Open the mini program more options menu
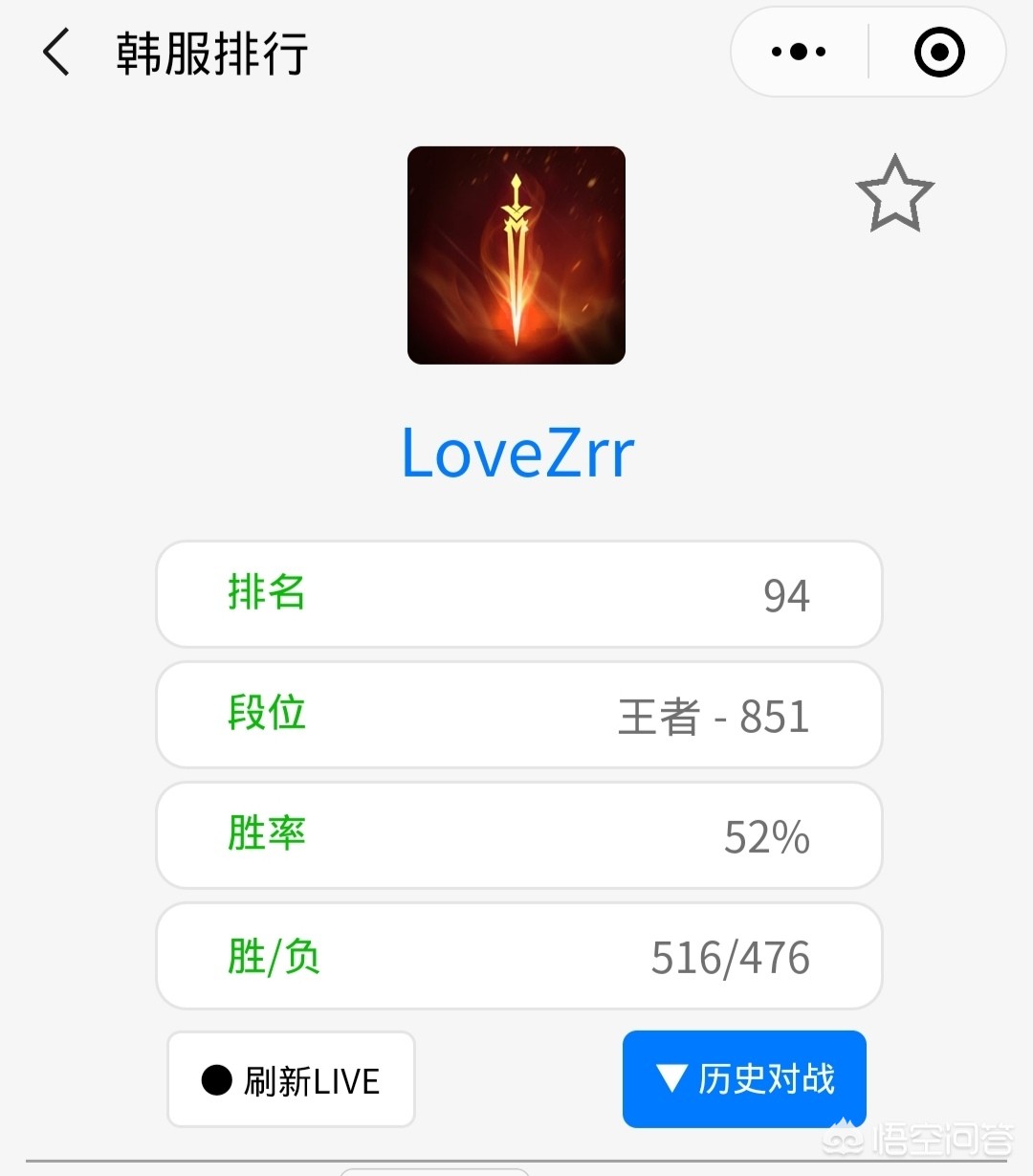Image resolution: width=1033 pixels, height=1176 pixels. pos(799,53)
